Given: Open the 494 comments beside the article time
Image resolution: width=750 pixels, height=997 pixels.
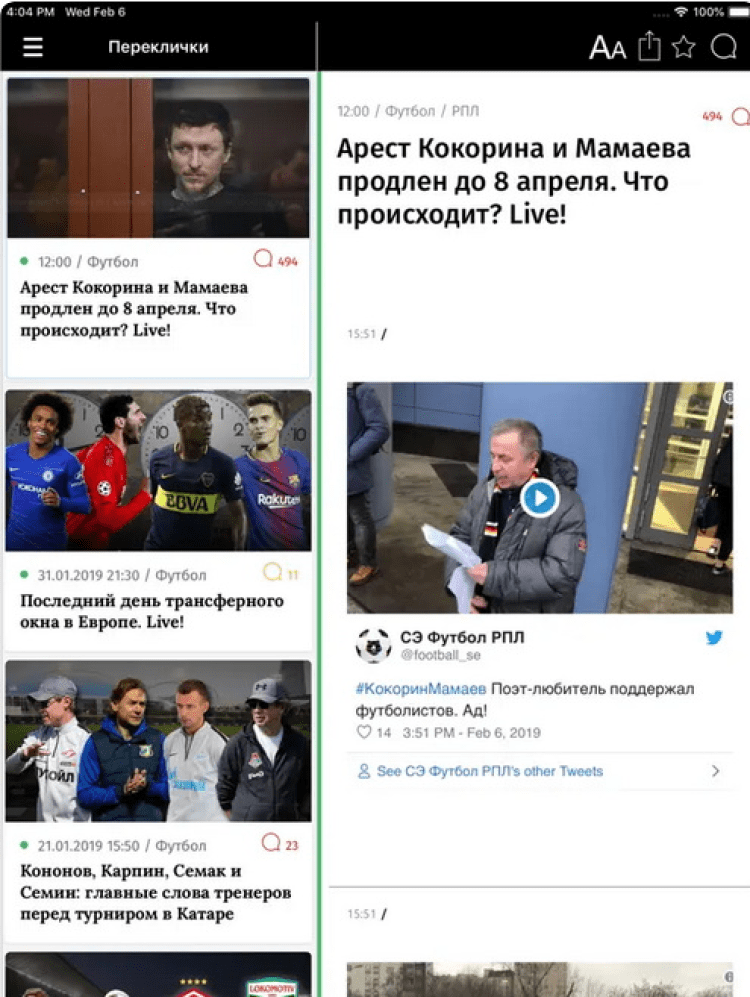Looking at the screenshot, I should click(726, 116).
